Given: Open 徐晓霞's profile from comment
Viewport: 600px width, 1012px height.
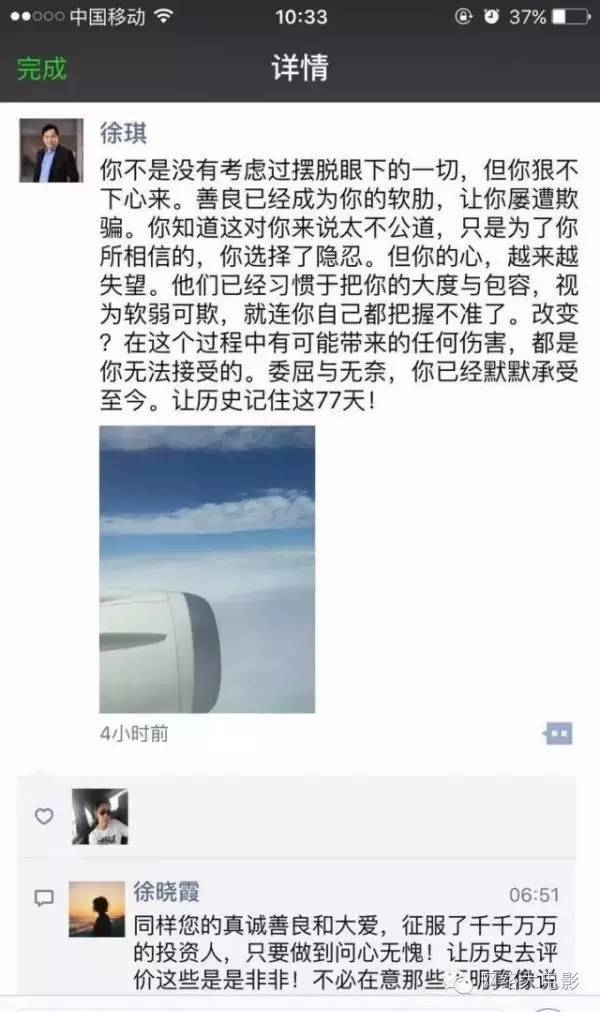Looking at the screenshot, I should point(167,891).
